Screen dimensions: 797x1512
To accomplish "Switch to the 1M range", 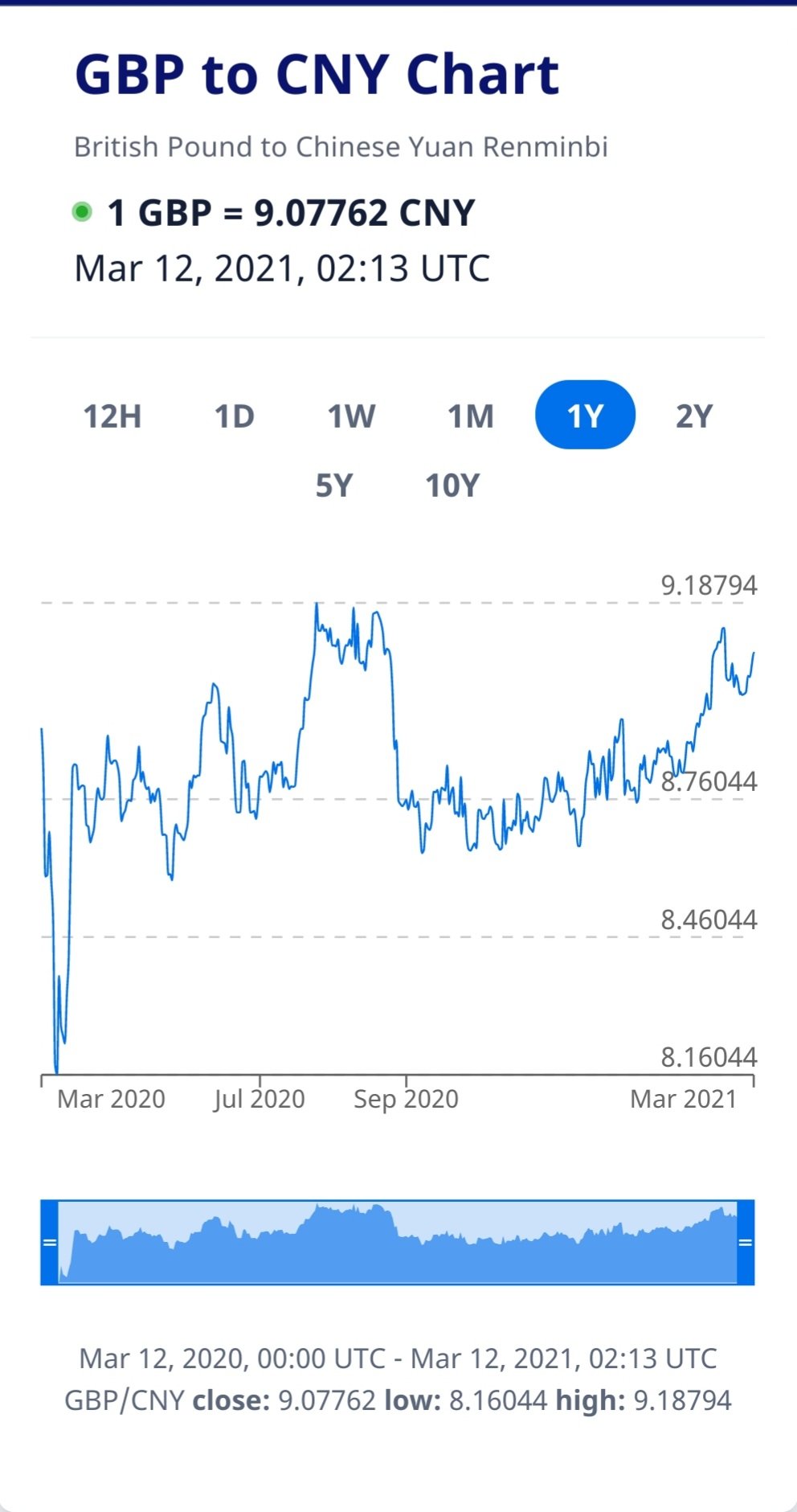I will pyautogui.click(x=470, y=416).
